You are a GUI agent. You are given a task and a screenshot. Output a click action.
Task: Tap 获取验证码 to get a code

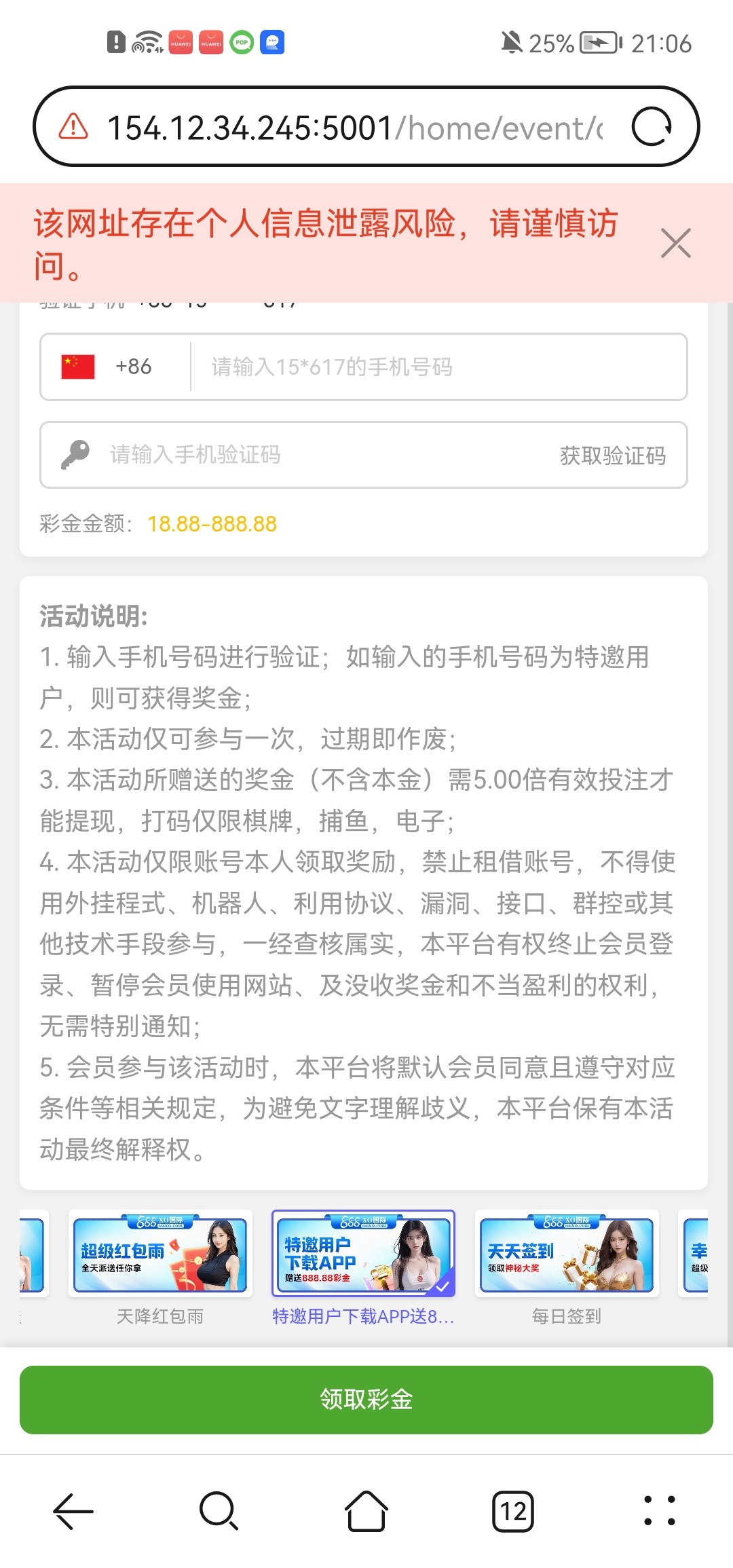[612, 455]
